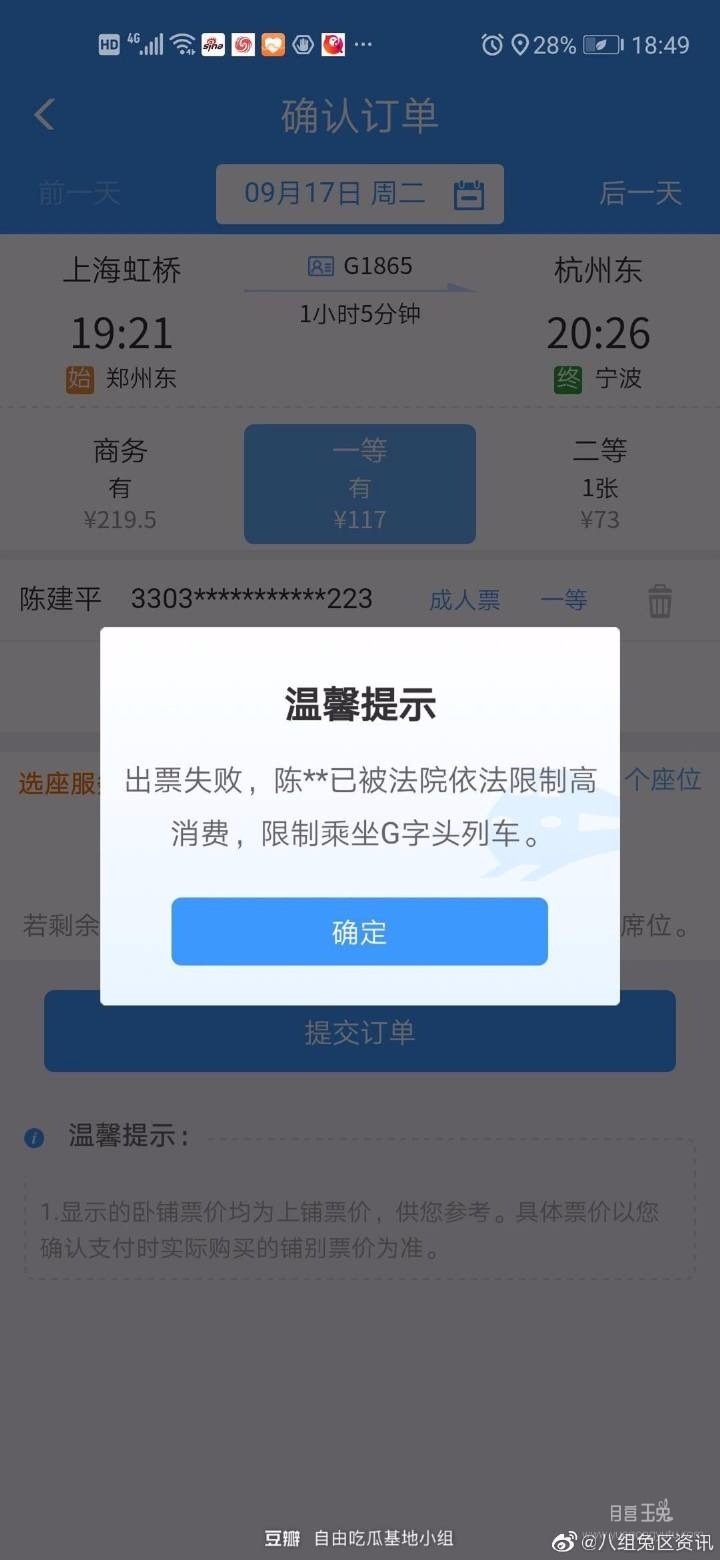Open G1865 train stop details
Image resolution: width=720 pixels, height=1560 pixels.
coord(360,267)
